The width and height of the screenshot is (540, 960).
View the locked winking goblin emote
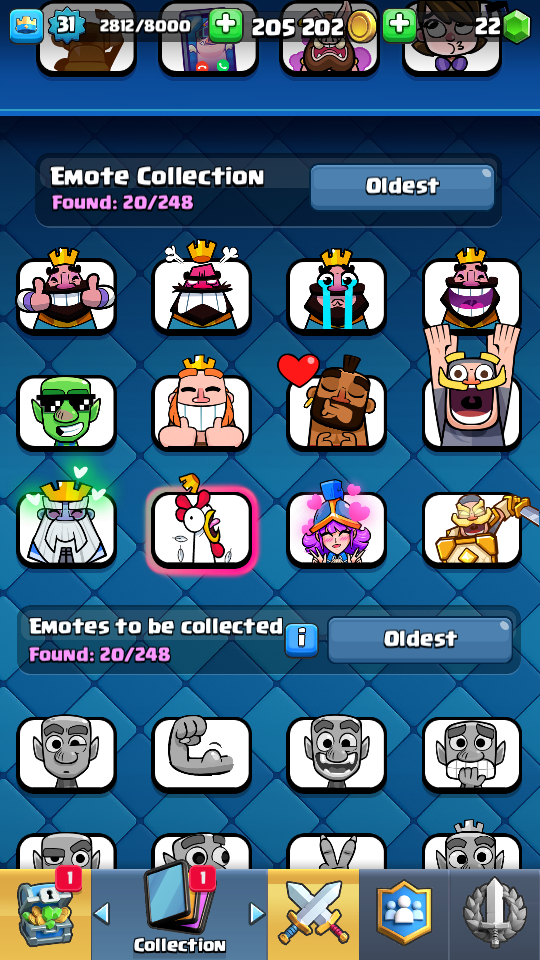tap(66, 754)
